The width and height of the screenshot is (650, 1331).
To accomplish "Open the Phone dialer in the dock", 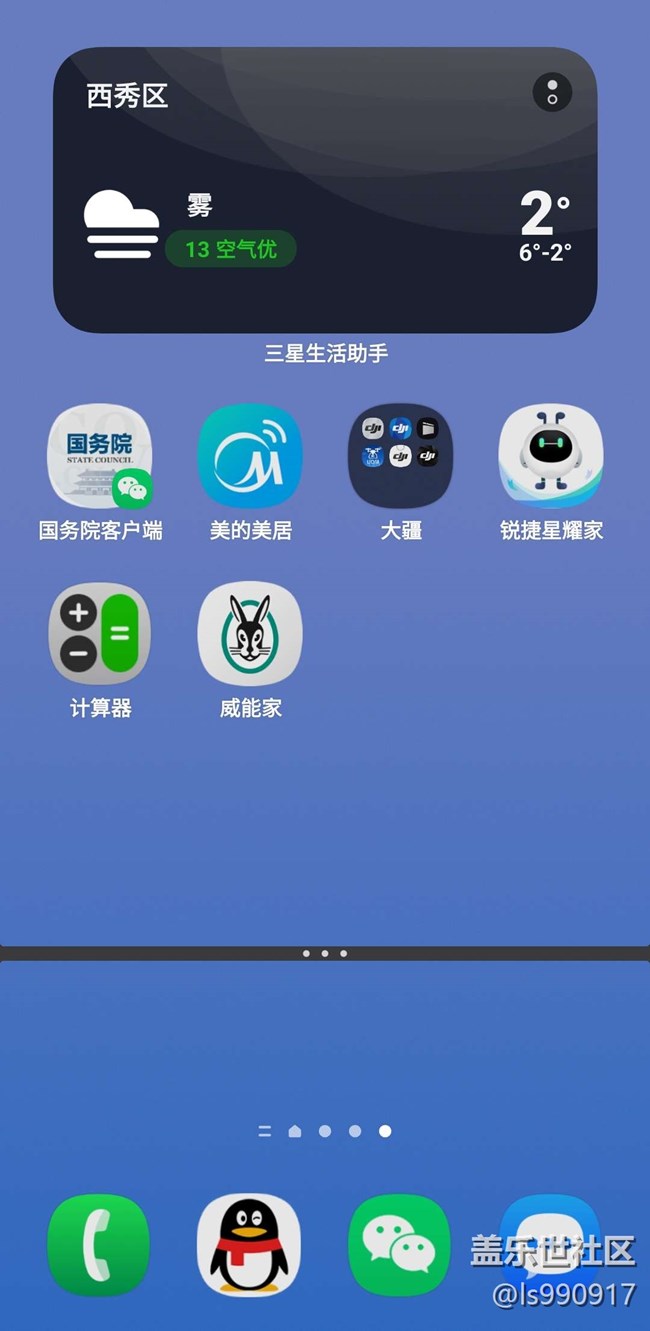I will point(99,1245).
